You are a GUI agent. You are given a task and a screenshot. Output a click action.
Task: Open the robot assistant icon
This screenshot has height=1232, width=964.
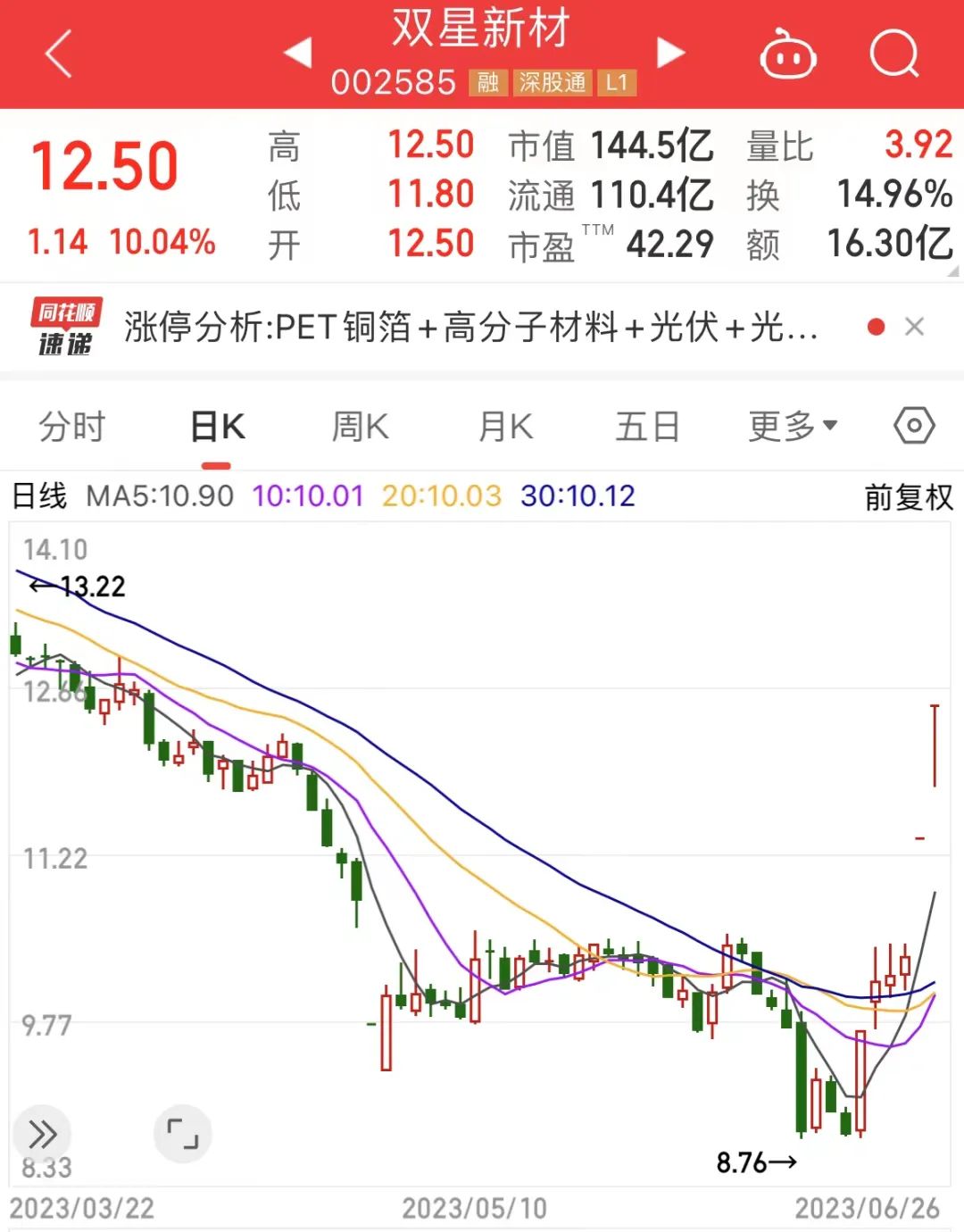[787, 54]
